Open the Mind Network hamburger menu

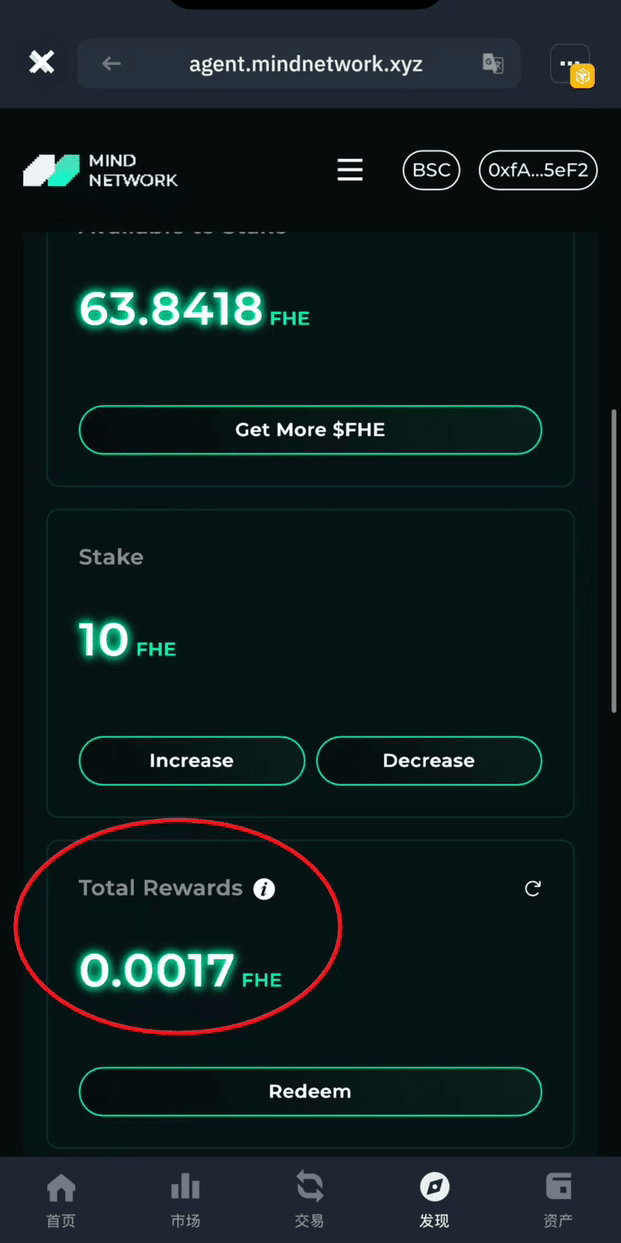pyautogui.click(x=350, y=170)
